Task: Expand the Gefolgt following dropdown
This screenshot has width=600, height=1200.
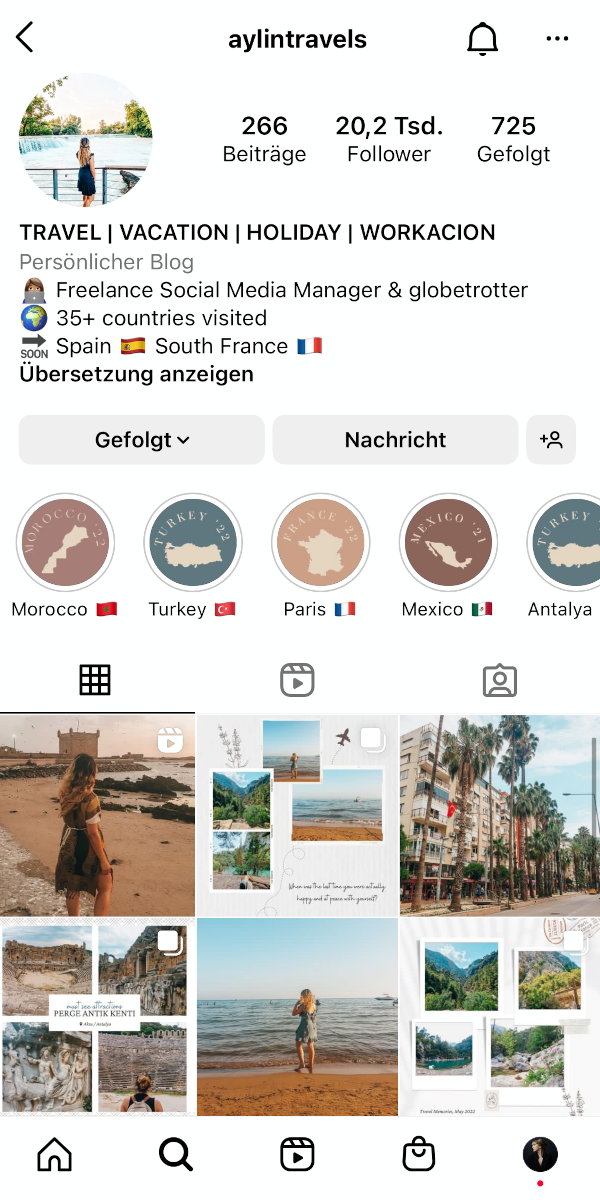Action: point(142,440)
